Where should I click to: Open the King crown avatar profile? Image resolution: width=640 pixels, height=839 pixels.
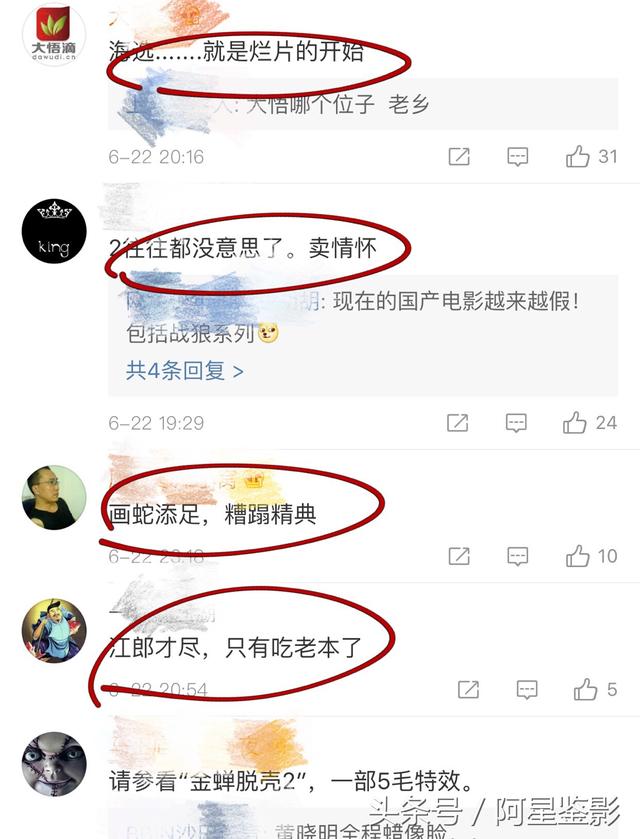point(54,231)
